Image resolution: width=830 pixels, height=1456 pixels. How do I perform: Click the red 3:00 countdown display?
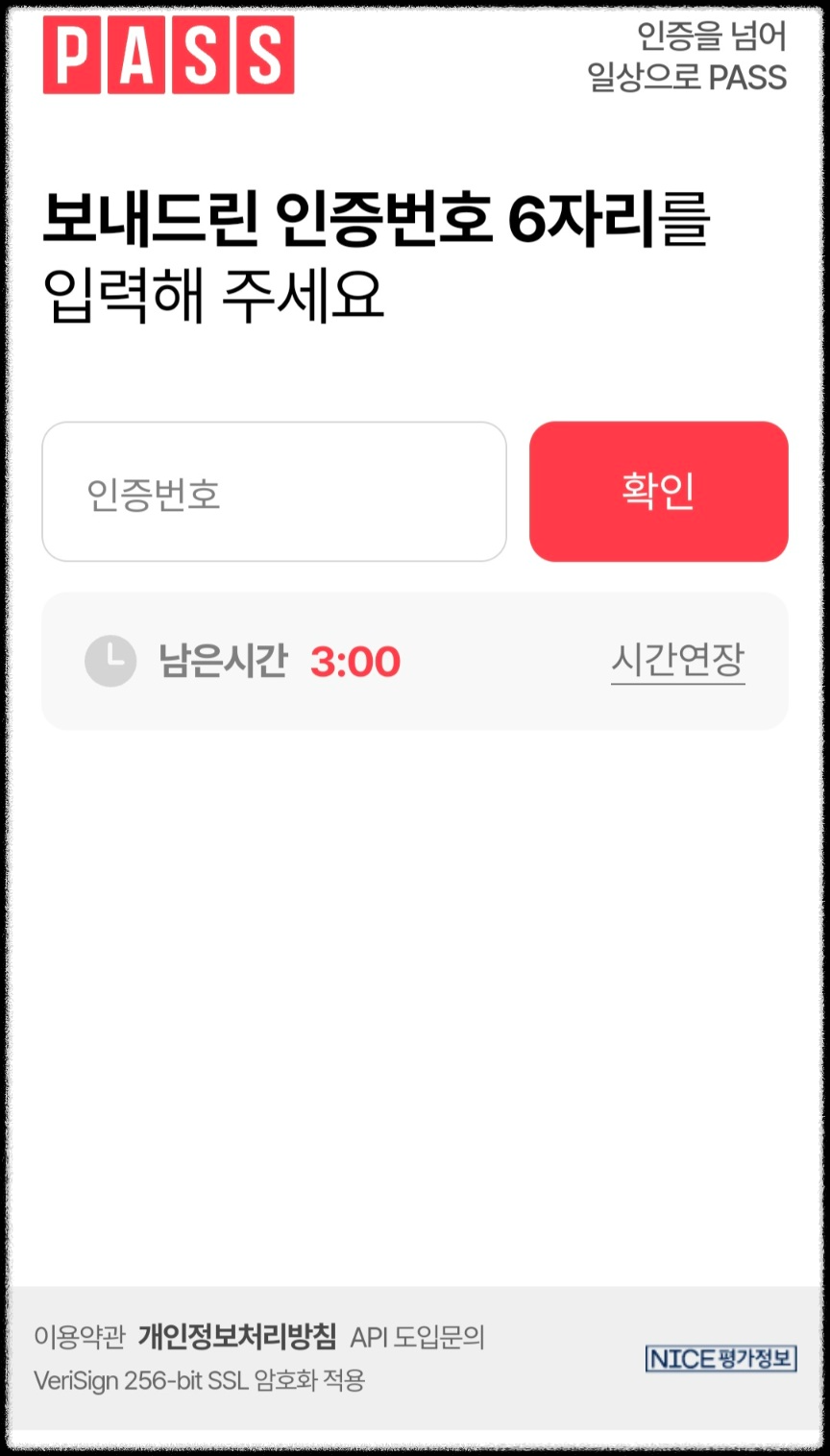(x=354, y=662)
